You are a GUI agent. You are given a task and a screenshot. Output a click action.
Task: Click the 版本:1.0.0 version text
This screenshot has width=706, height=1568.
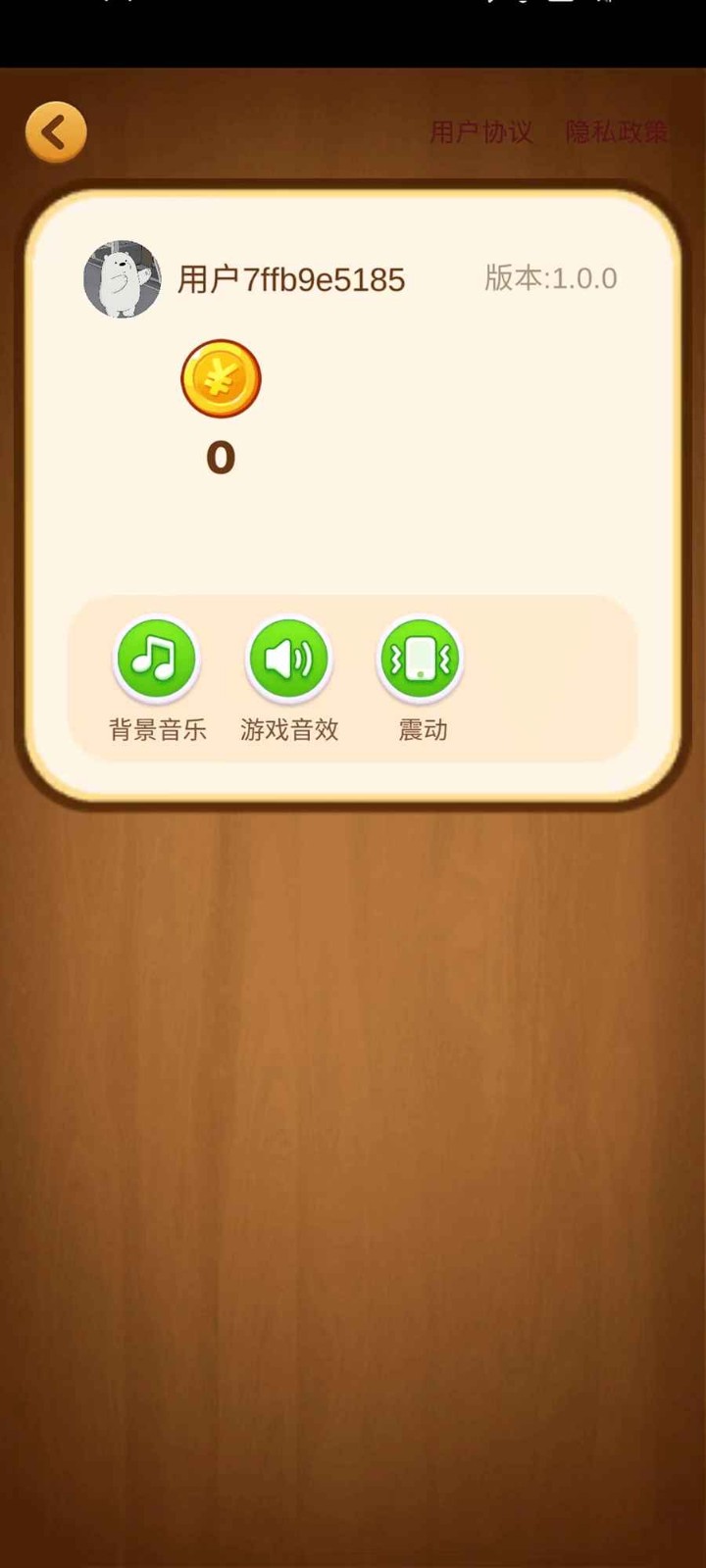pos(550,278)
